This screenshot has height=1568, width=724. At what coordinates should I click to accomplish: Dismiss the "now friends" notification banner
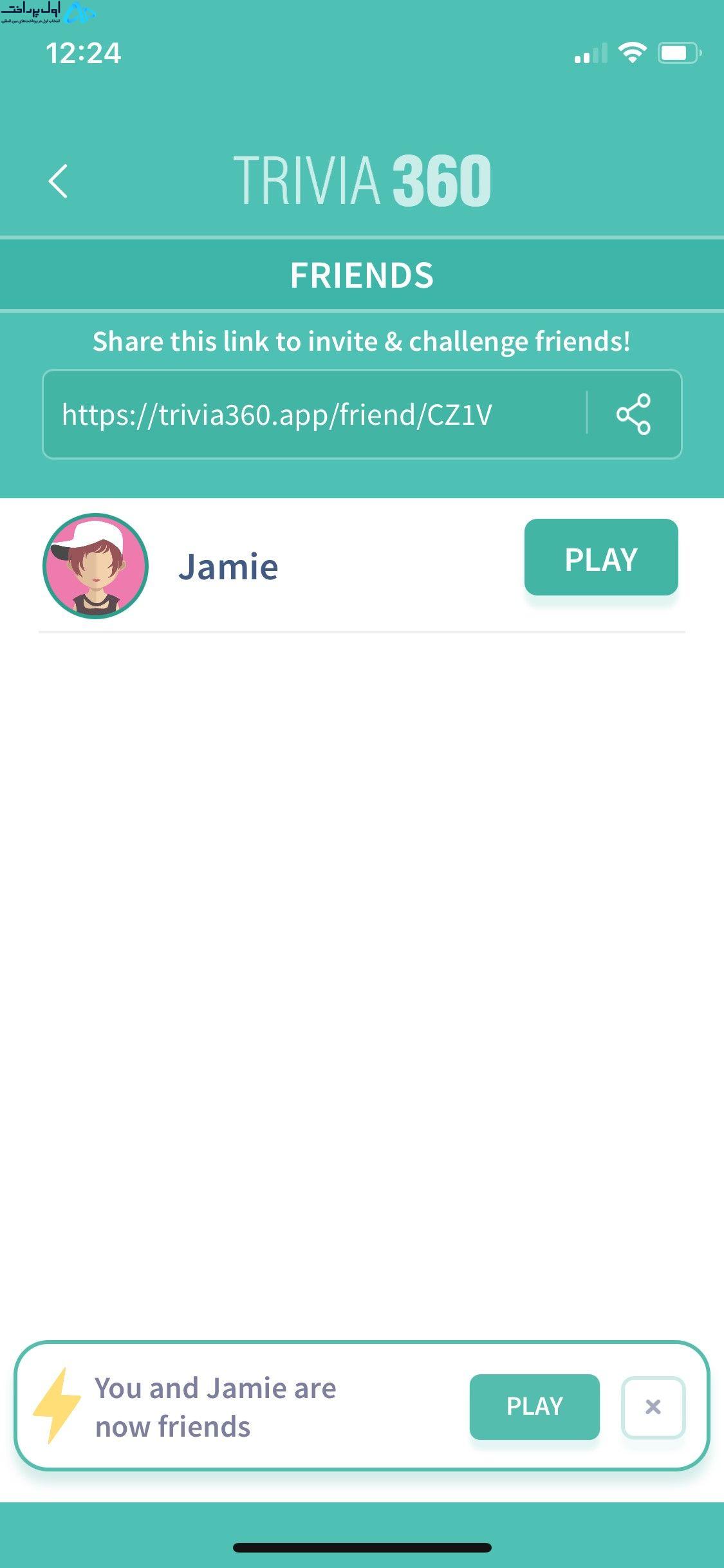(653, 1407)
